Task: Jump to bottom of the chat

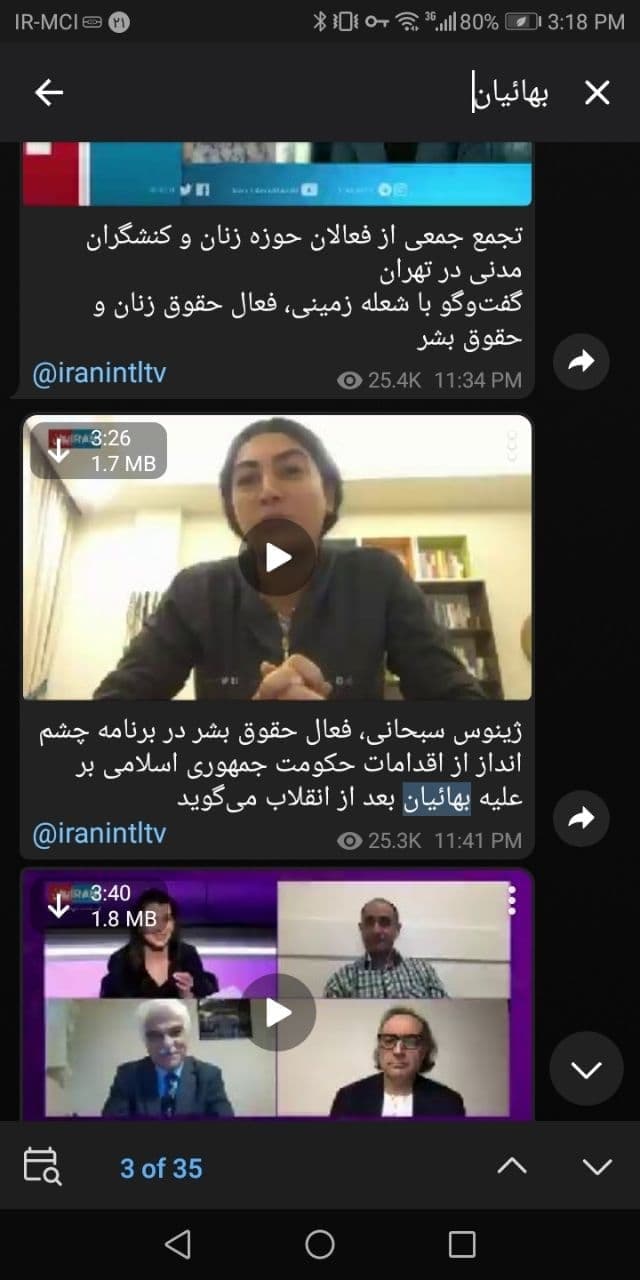Action: point(587,1069)
